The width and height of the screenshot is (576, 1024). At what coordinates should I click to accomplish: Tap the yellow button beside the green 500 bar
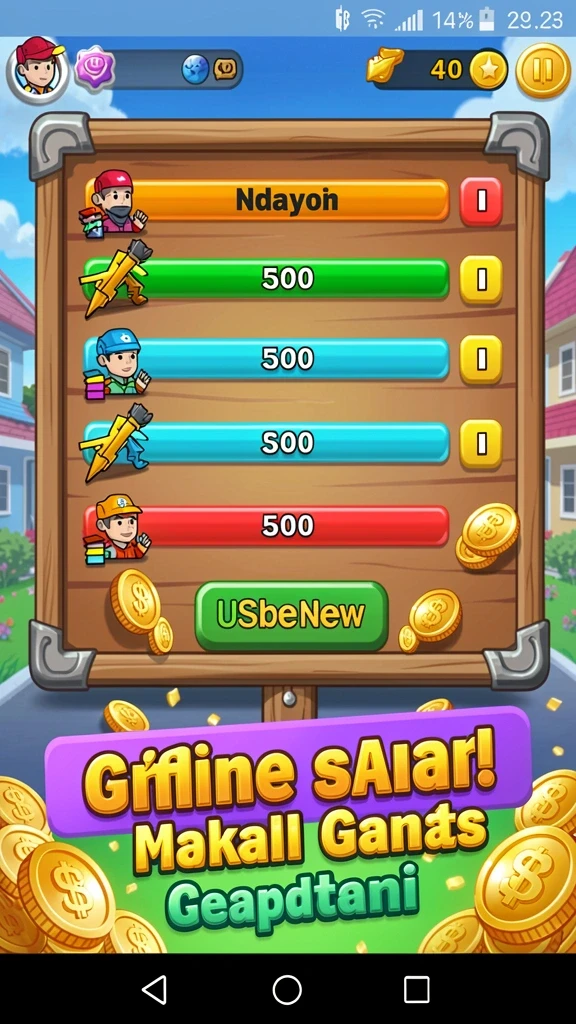coord(481,280)
